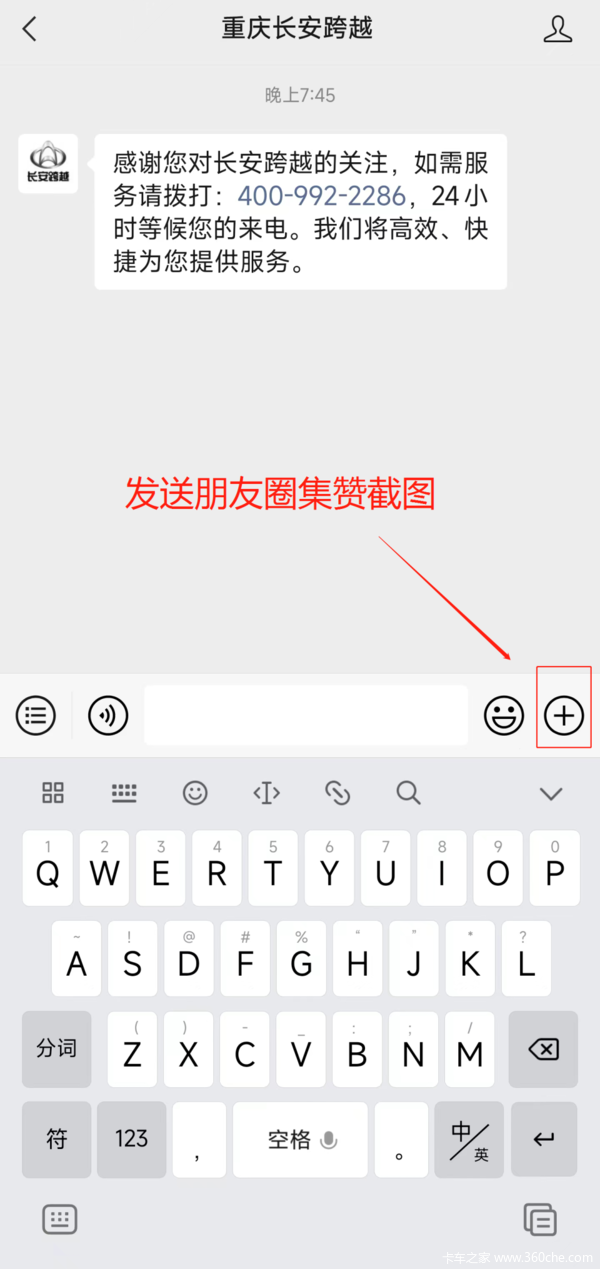The width and height of the screenshot is (600, 1269).
Task: Open the keyboard grid tools menu
Action: click(53, 793)
